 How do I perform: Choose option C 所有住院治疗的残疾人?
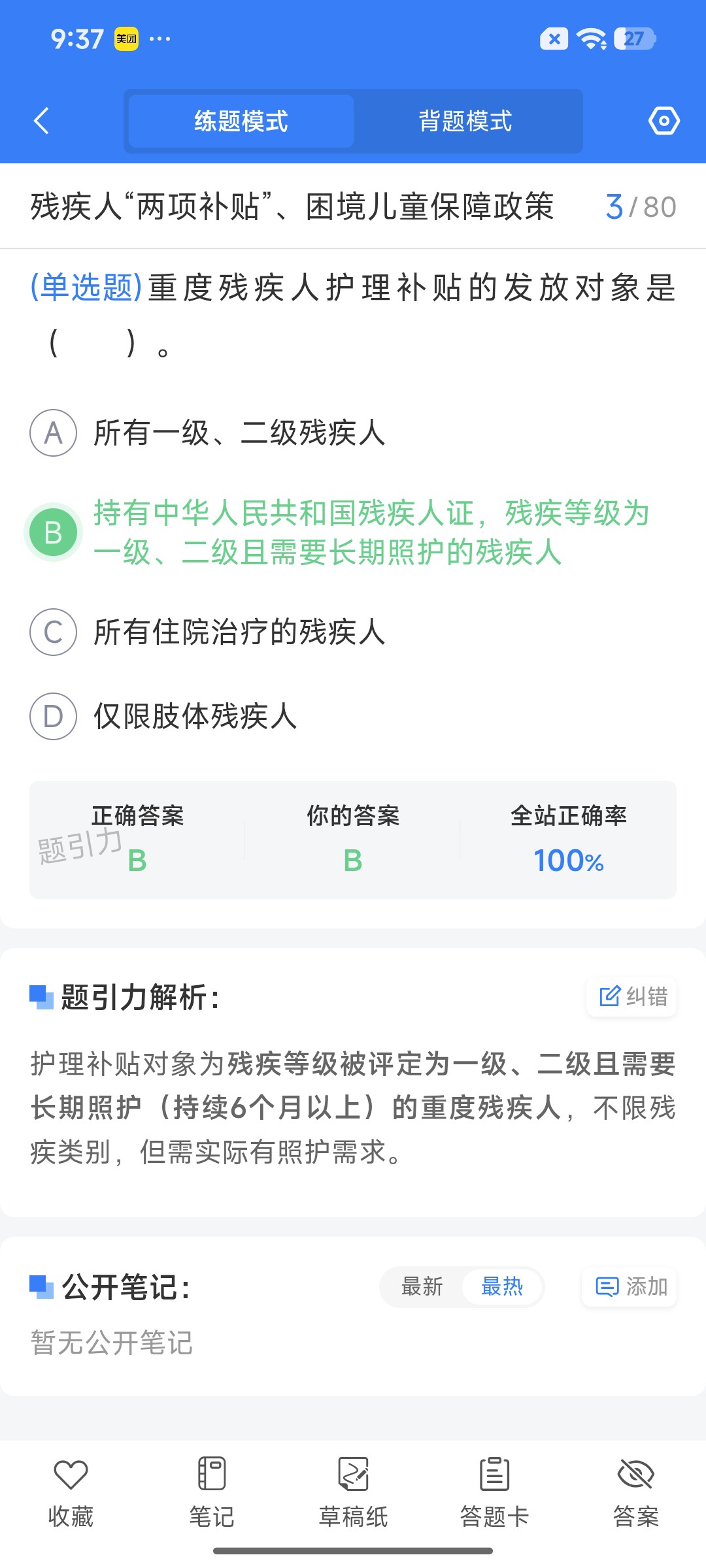coord(208,632)
